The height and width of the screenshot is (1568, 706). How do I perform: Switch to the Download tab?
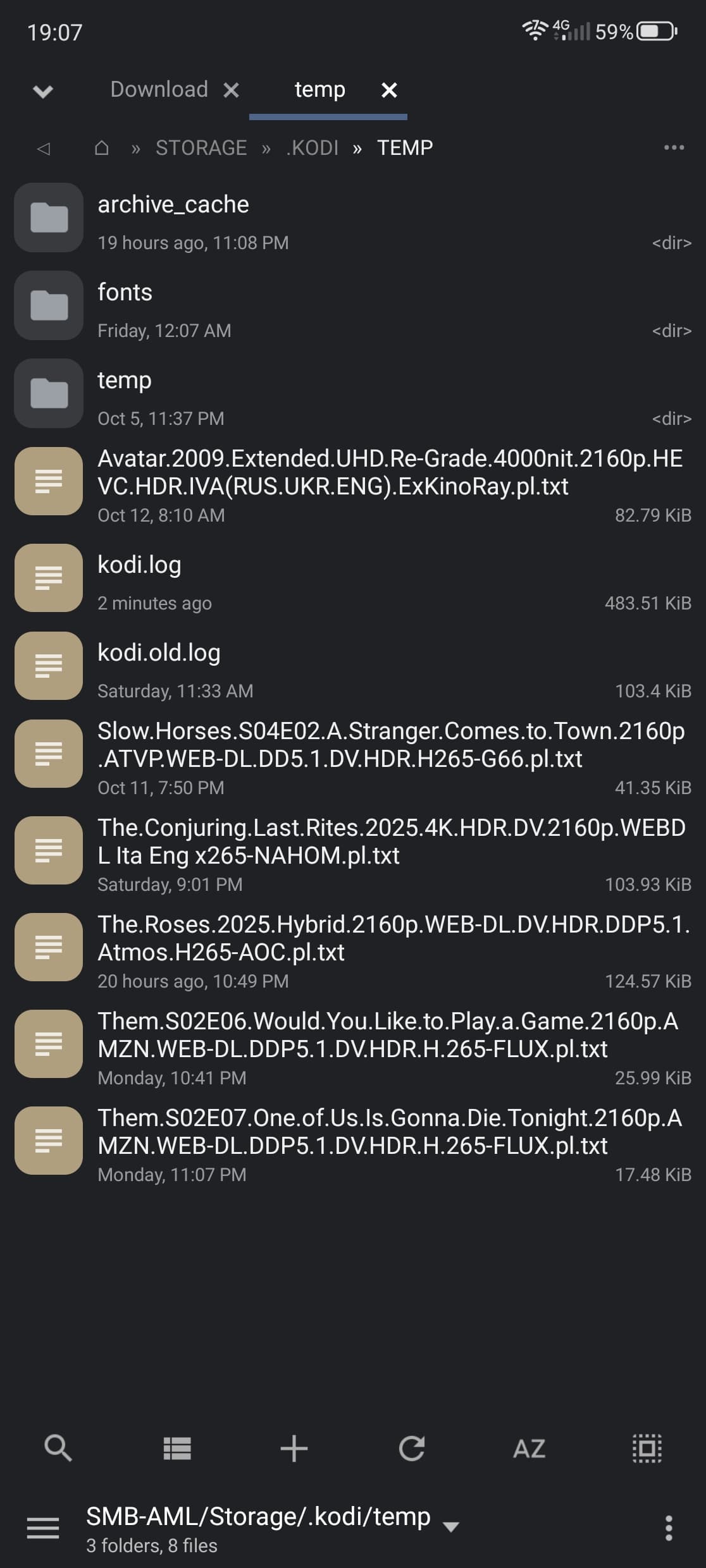(159, 90)
